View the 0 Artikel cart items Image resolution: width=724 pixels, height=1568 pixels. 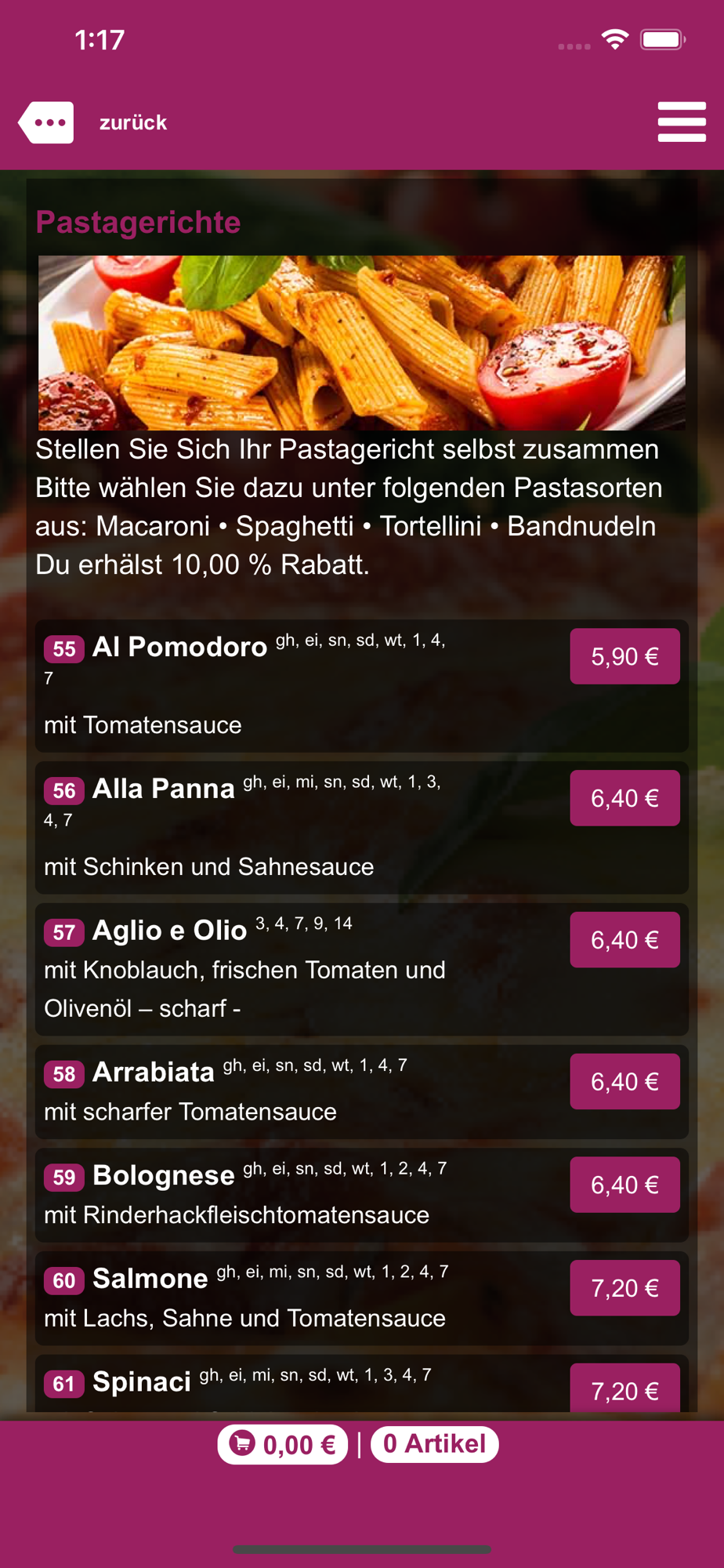(x=434, y=1444)
